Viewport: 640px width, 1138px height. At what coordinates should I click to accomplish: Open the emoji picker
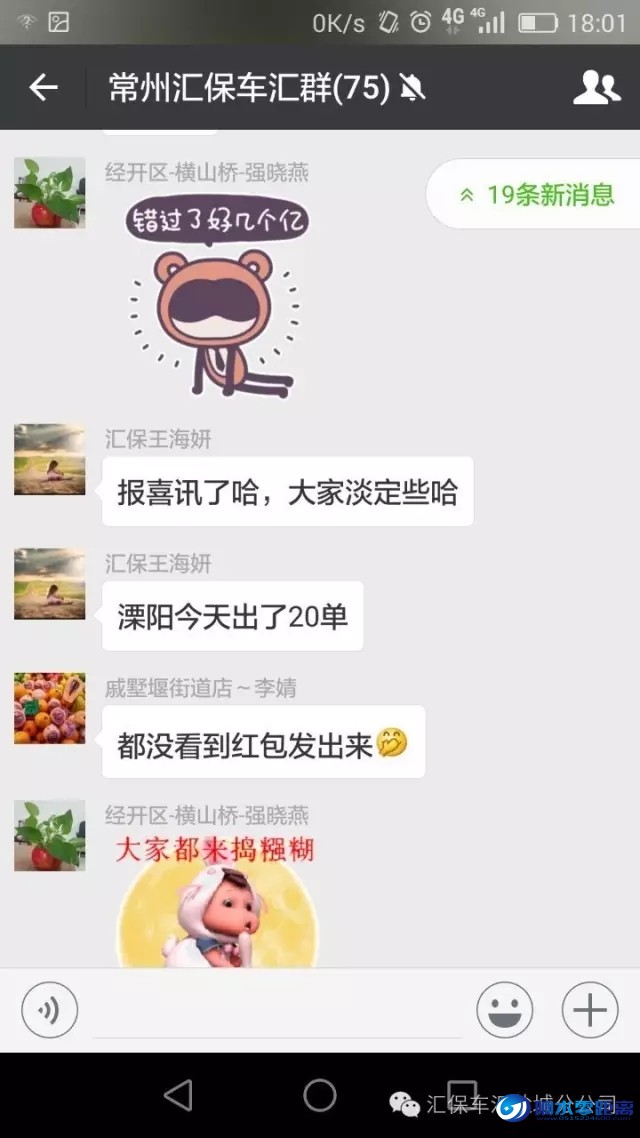pos(504,1010)
